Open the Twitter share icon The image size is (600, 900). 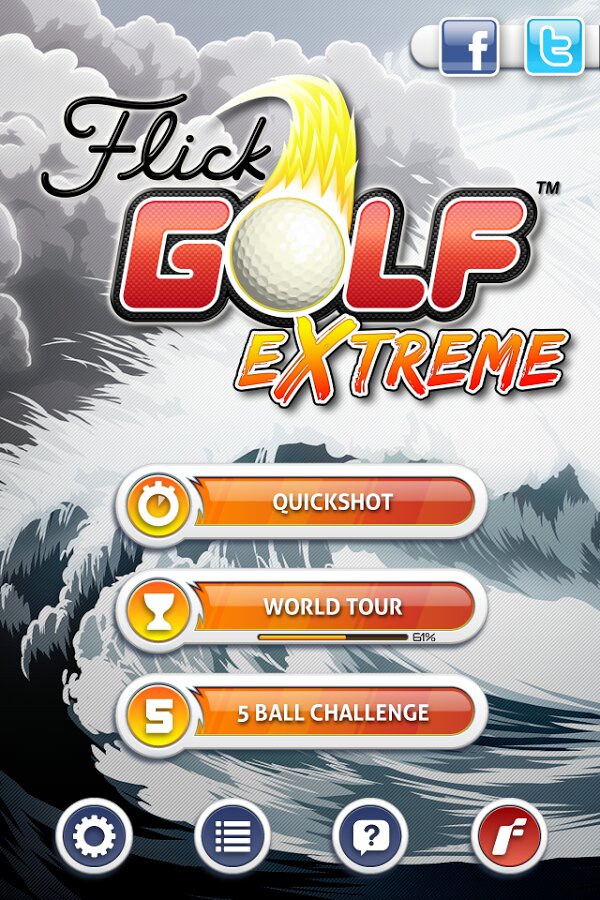coord(554,46)
